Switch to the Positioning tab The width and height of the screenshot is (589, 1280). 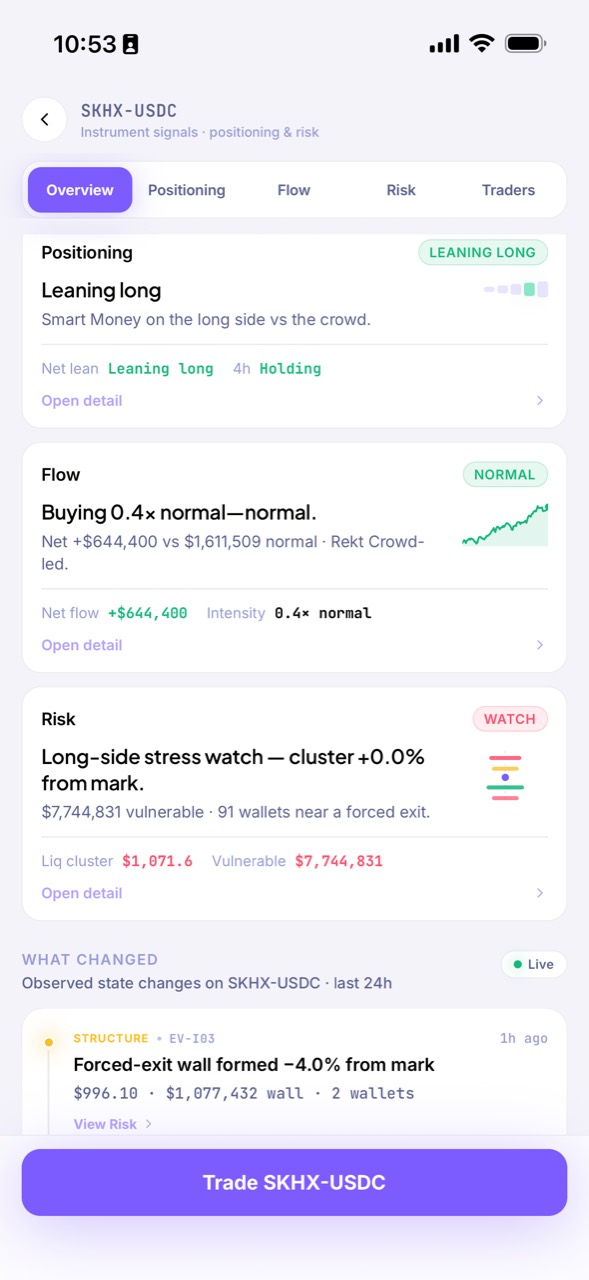point(187,190)
